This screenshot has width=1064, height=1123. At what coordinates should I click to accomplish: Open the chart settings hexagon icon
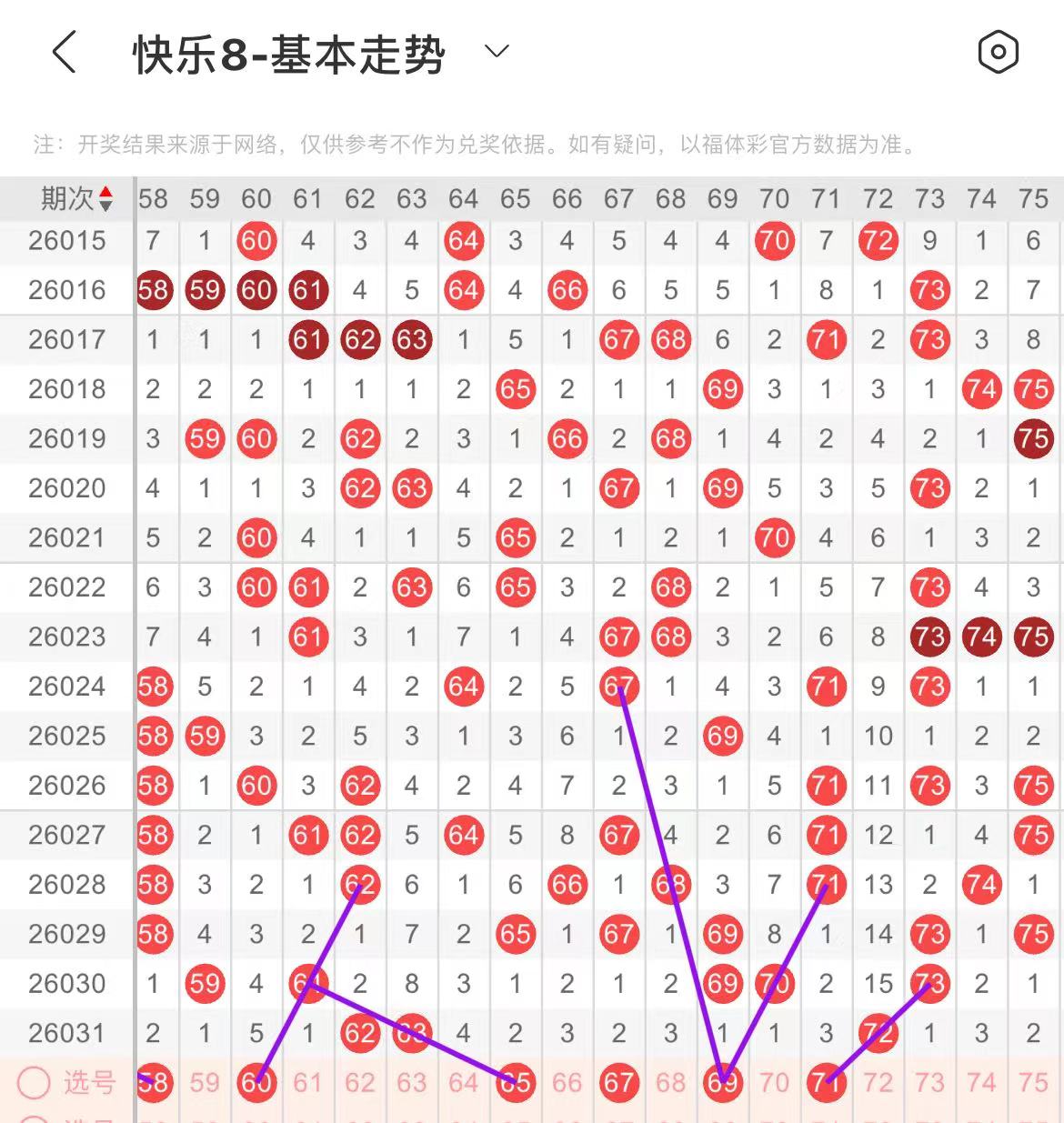click(998, 52)
